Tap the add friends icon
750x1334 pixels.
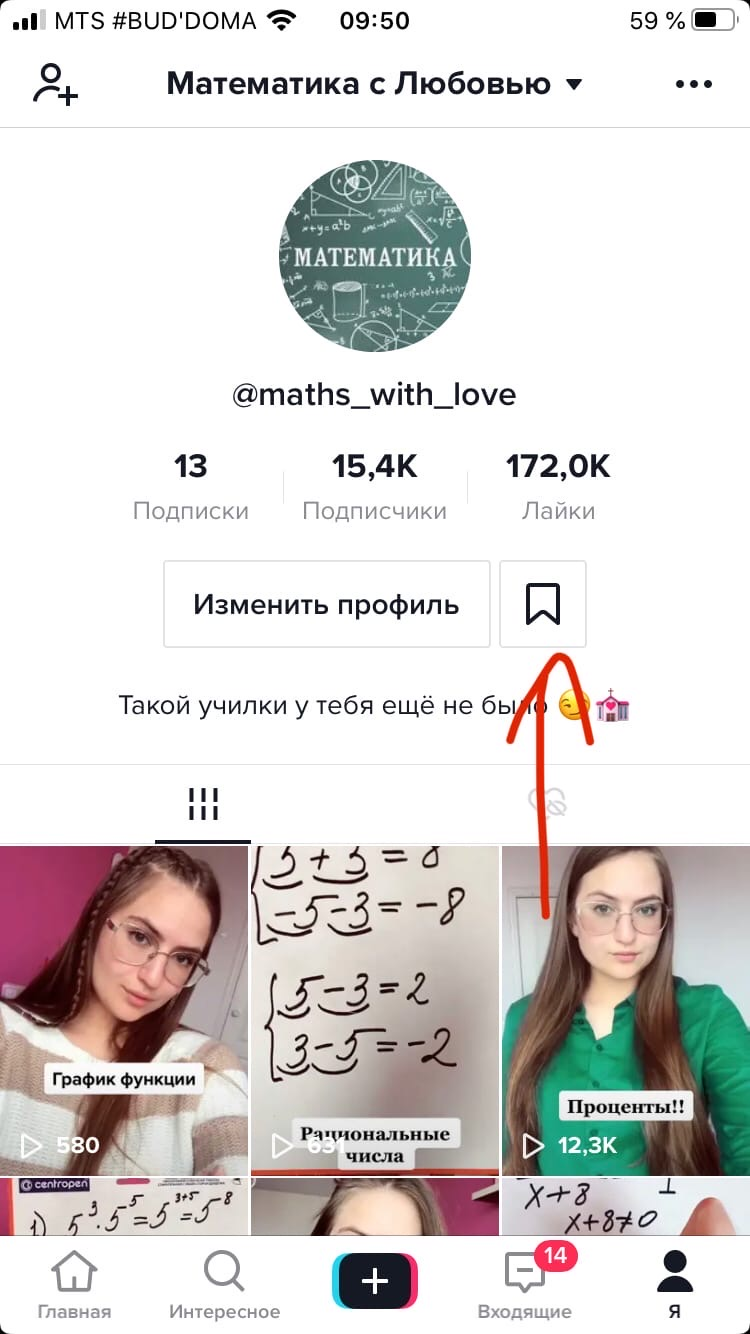(56, 84)
